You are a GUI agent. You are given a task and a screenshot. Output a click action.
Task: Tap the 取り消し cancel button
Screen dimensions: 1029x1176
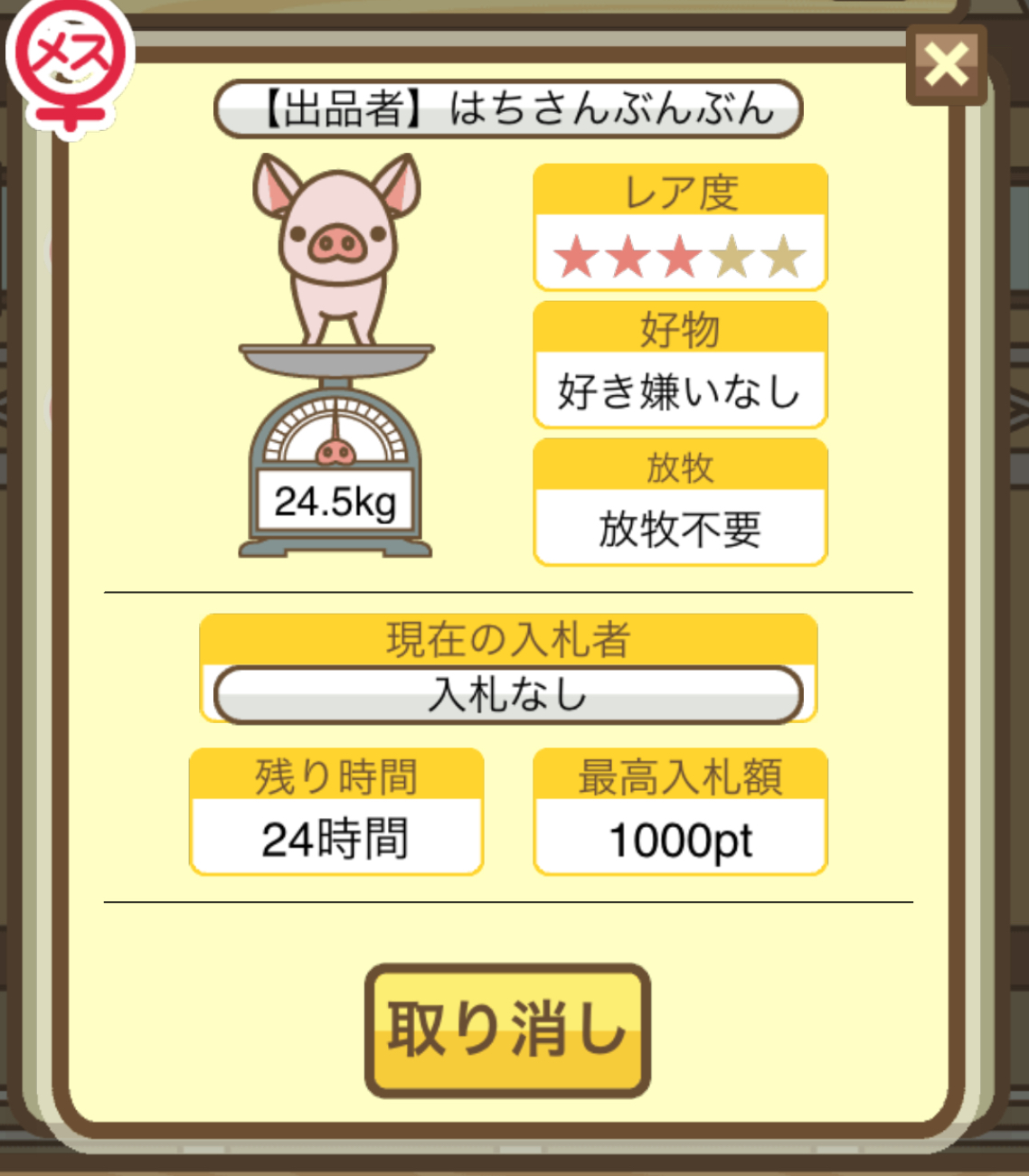[x=507, y=1030]
